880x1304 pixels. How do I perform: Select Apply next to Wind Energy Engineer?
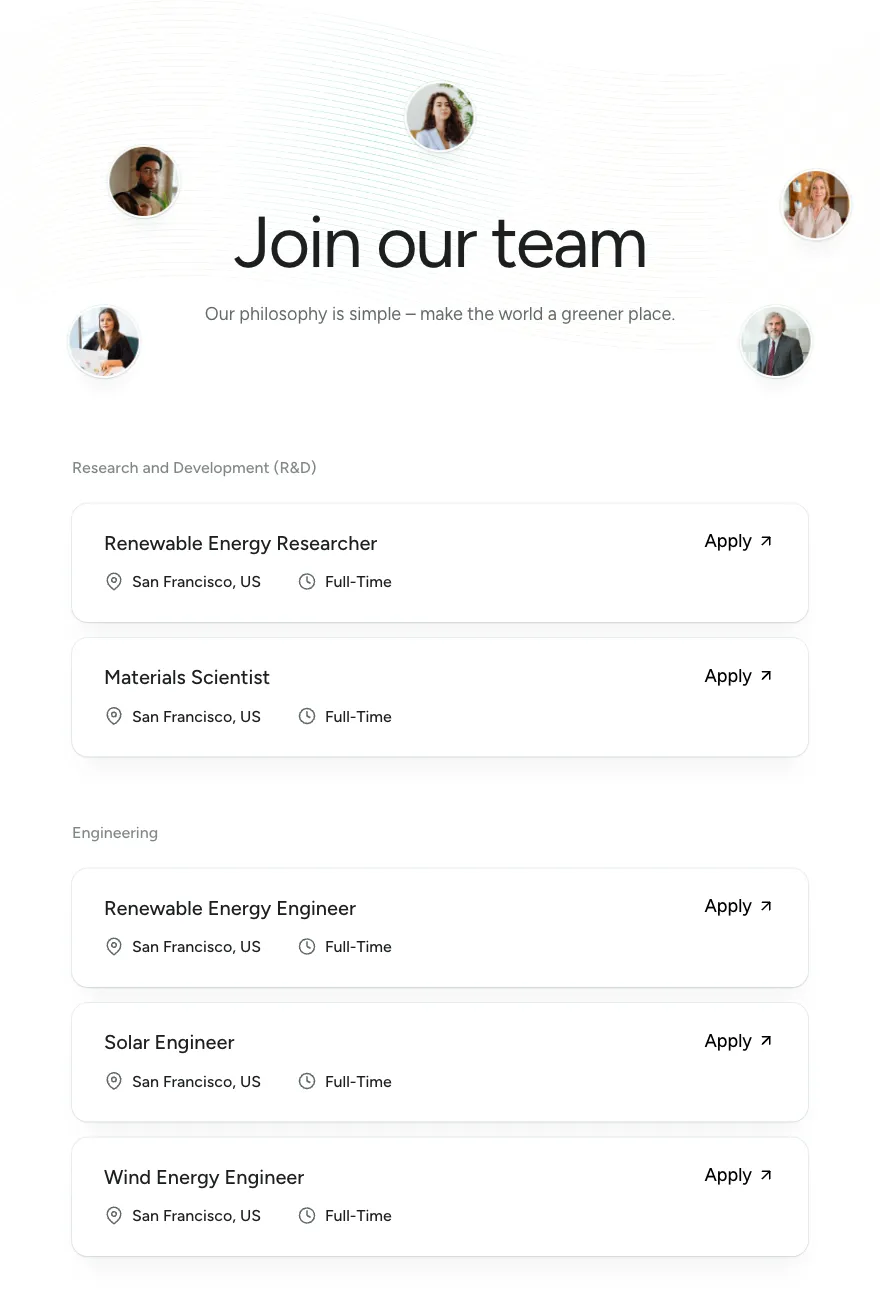[738, 1175]
